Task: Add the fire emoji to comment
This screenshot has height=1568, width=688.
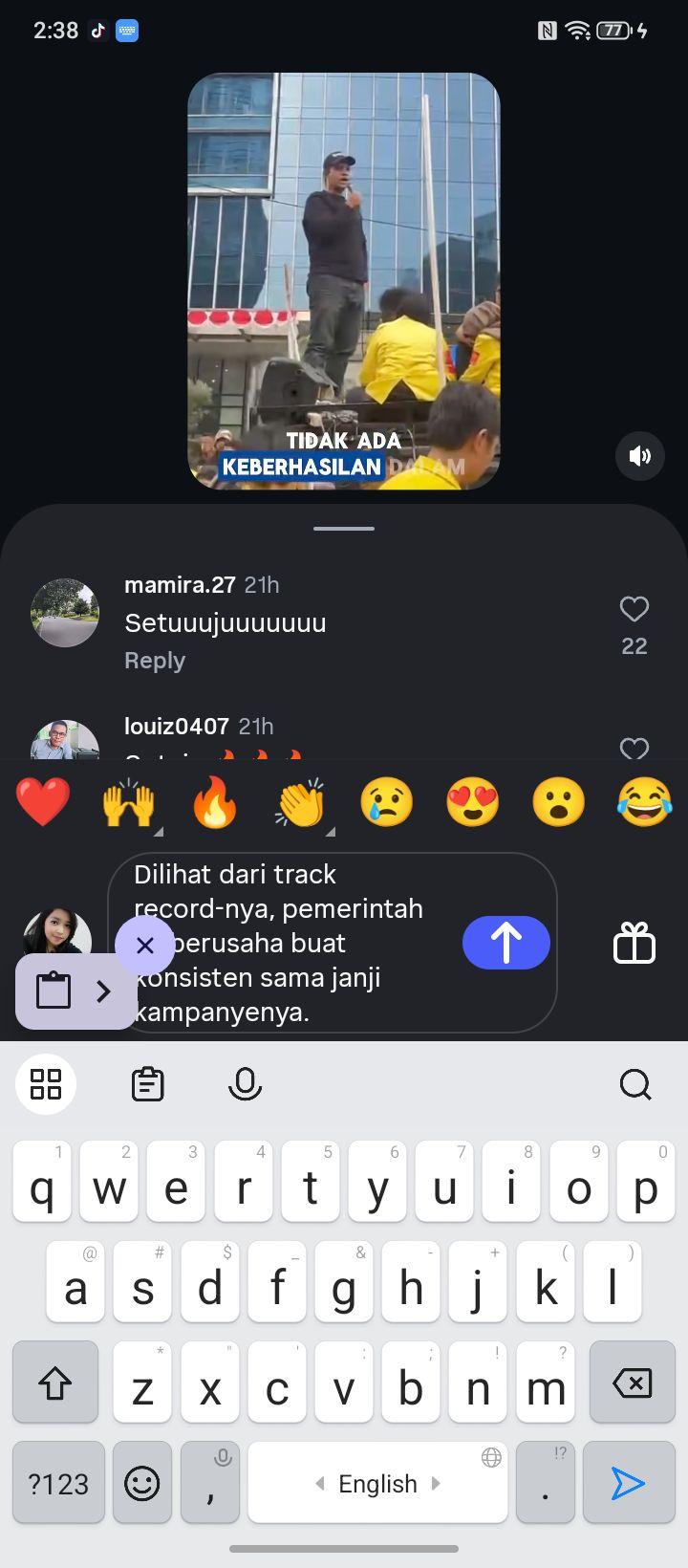Action: [x=215, y=802]
